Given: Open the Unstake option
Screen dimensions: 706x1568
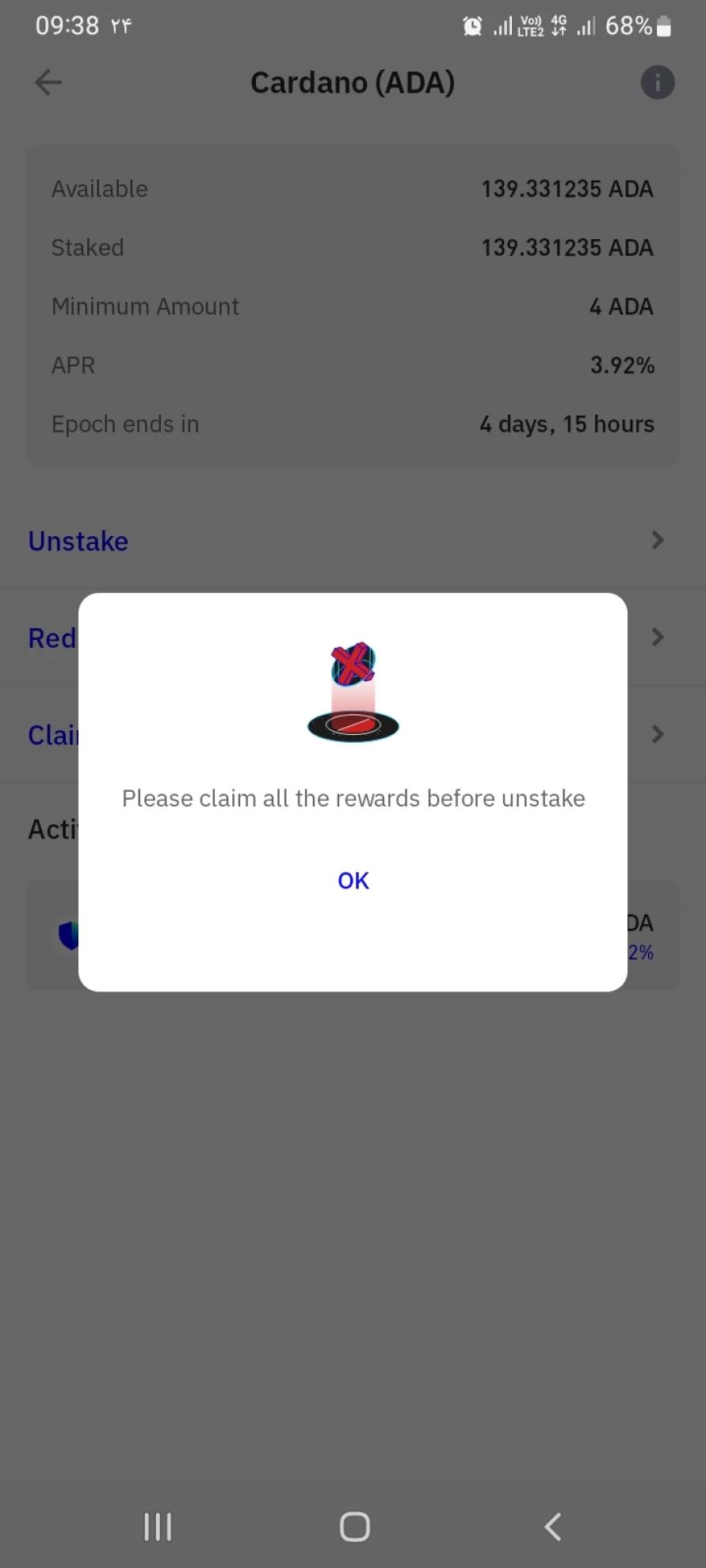Looking at the screenshot, I should coord(78,541).
